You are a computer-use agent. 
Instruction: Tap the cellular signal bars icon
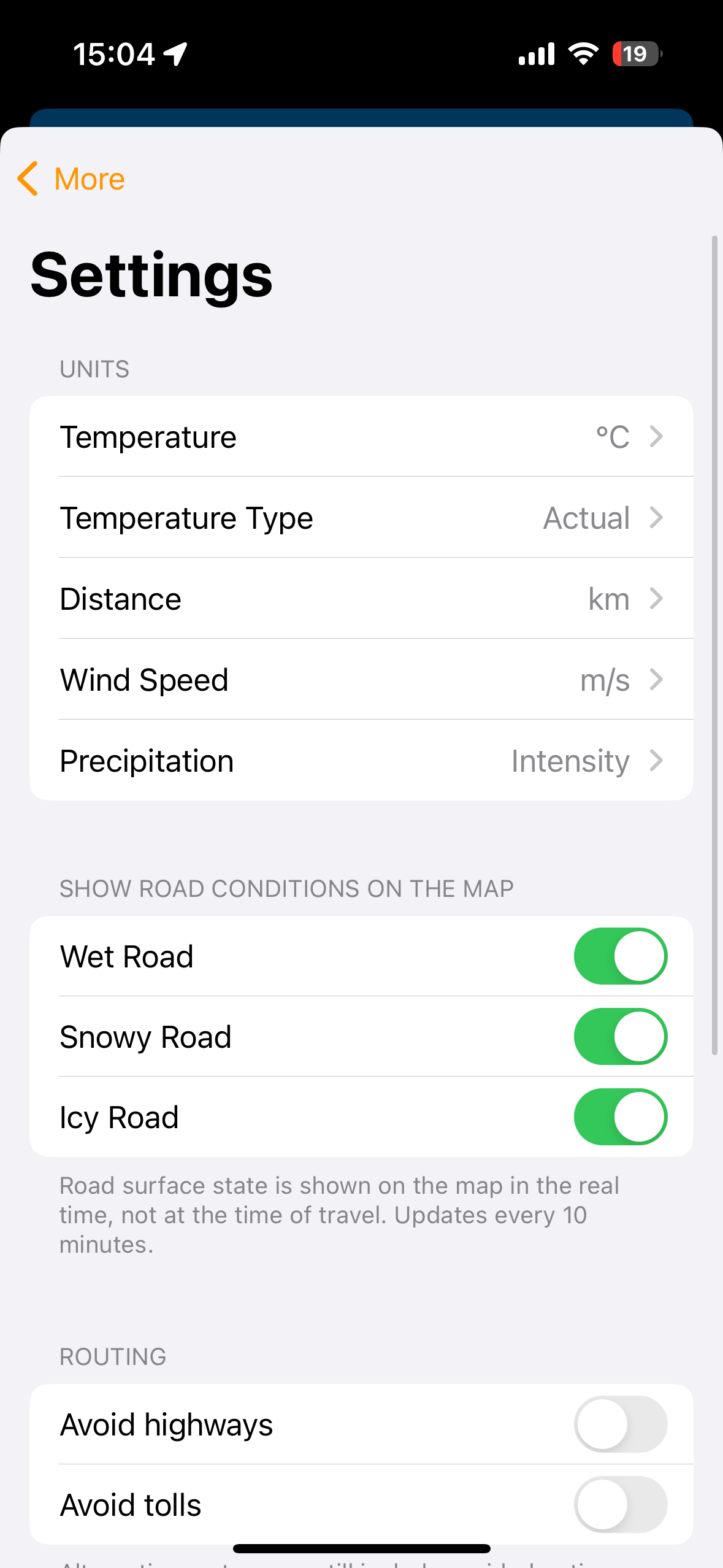click(536, 54)
